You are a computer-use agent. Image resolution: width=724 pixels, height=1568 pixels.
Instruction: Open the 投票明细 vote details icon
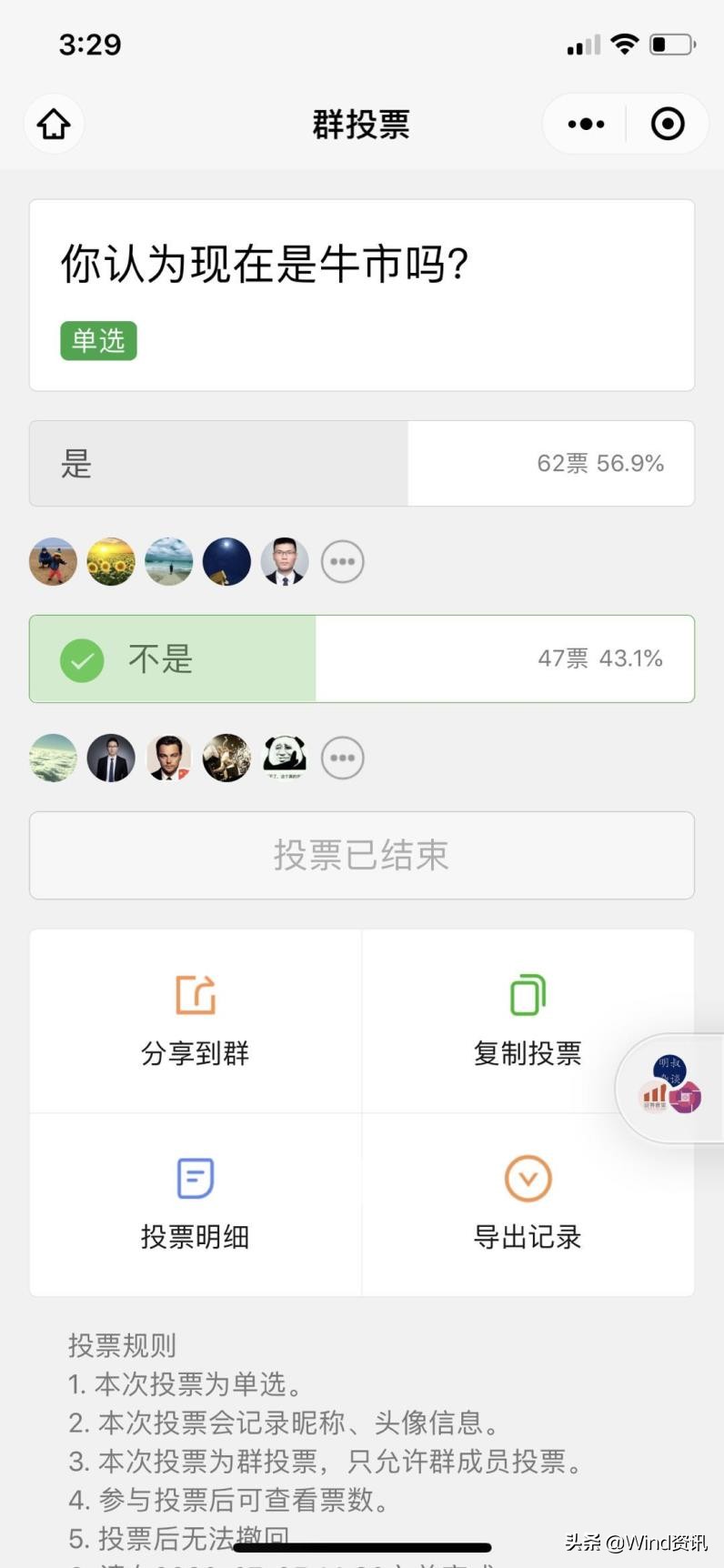coord(194,1179)
